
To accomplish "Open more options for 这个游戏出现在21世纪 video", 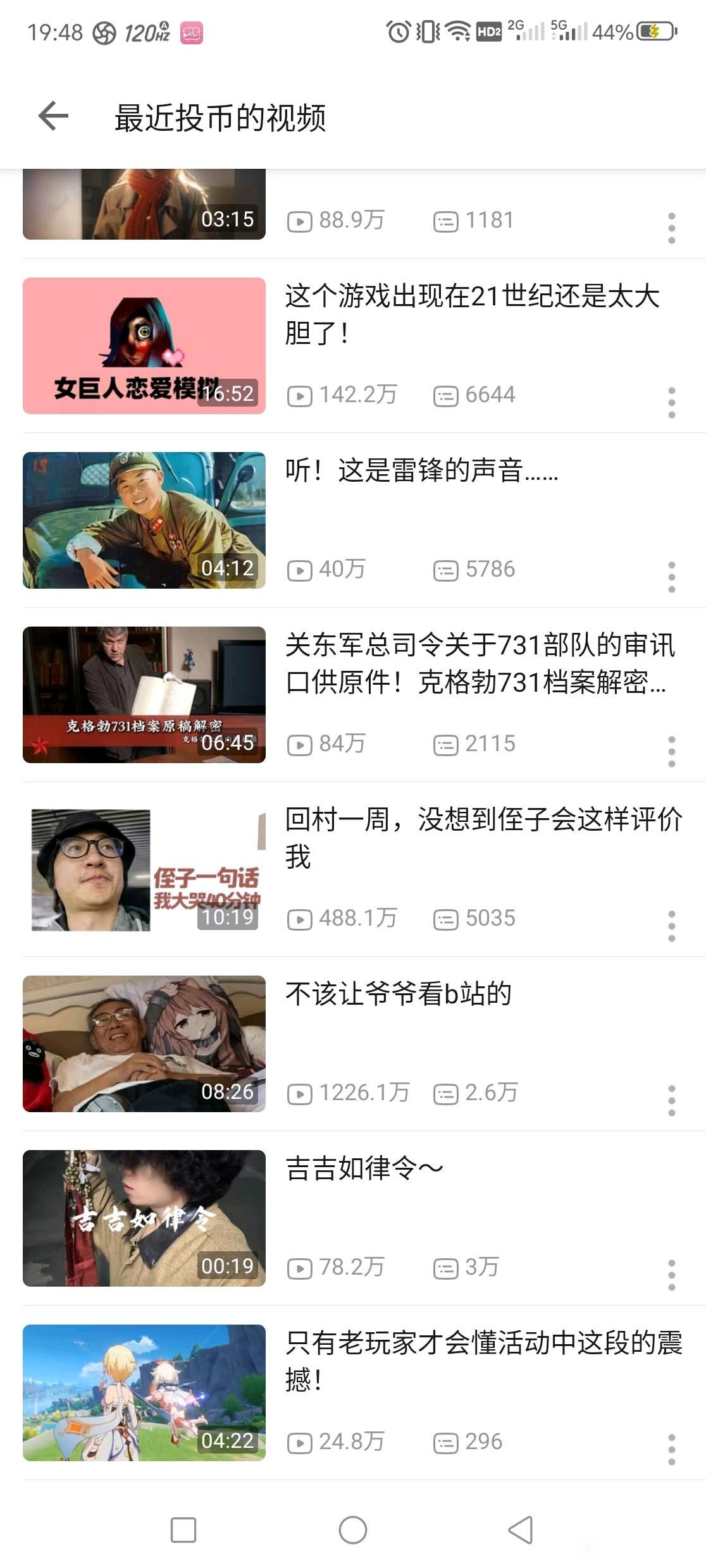I will (x=671, y=403).
